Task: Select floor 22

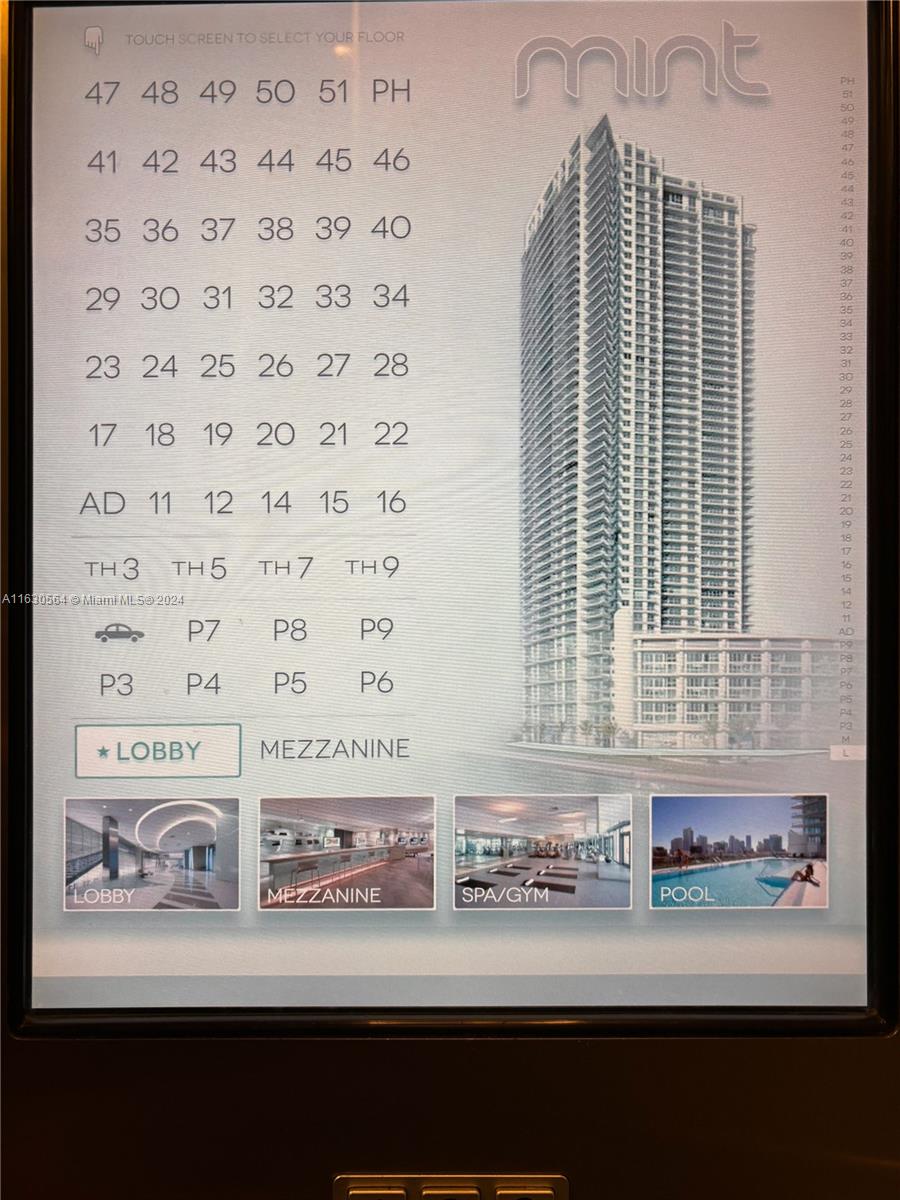Action: (391, 433)
